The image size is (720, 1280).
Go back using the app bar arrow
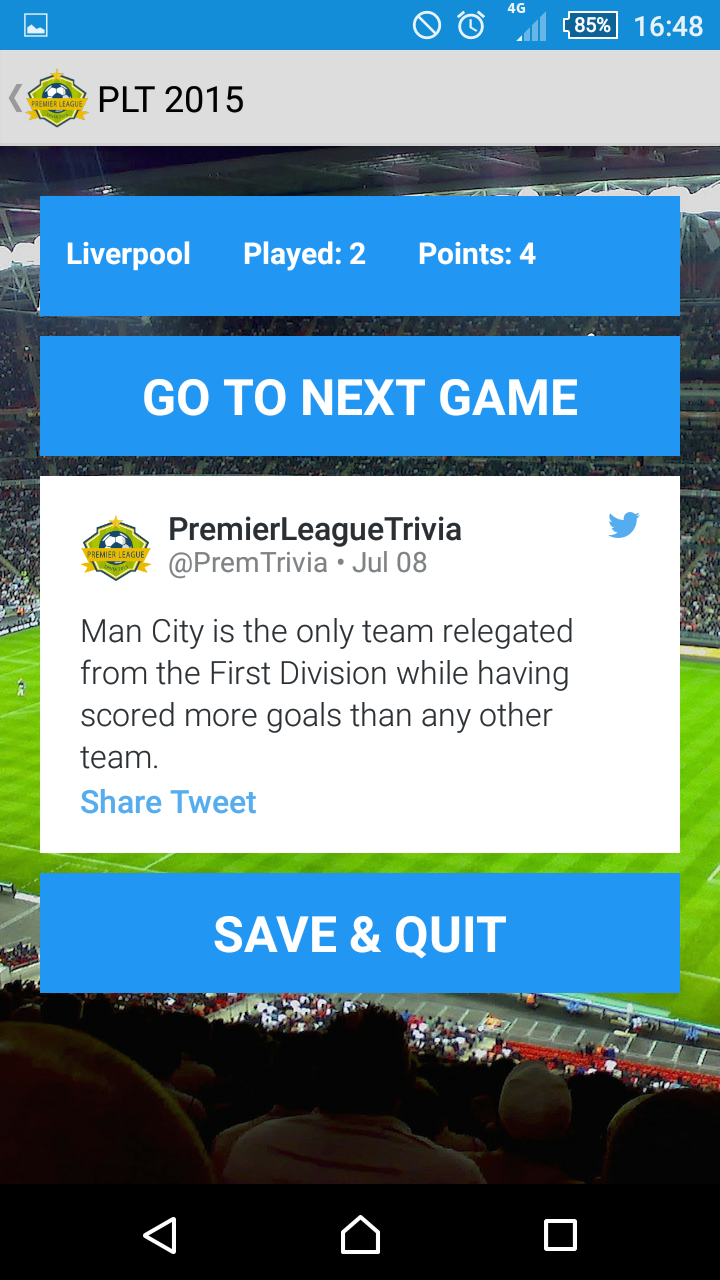coord(15,98)
